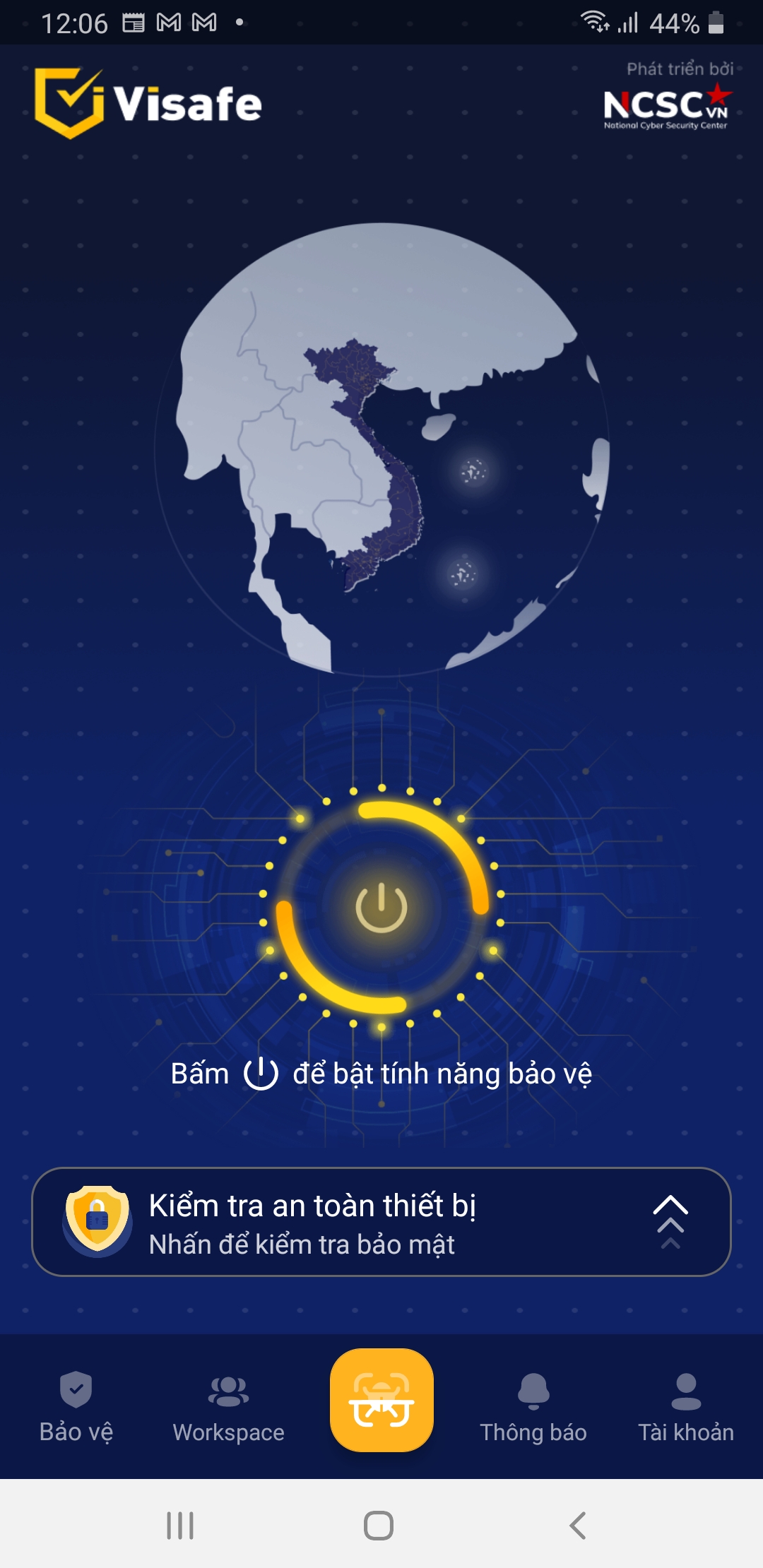763x1568 pixels.
Task: Tap the battery indicator in status bar
Action: (715, 23)
